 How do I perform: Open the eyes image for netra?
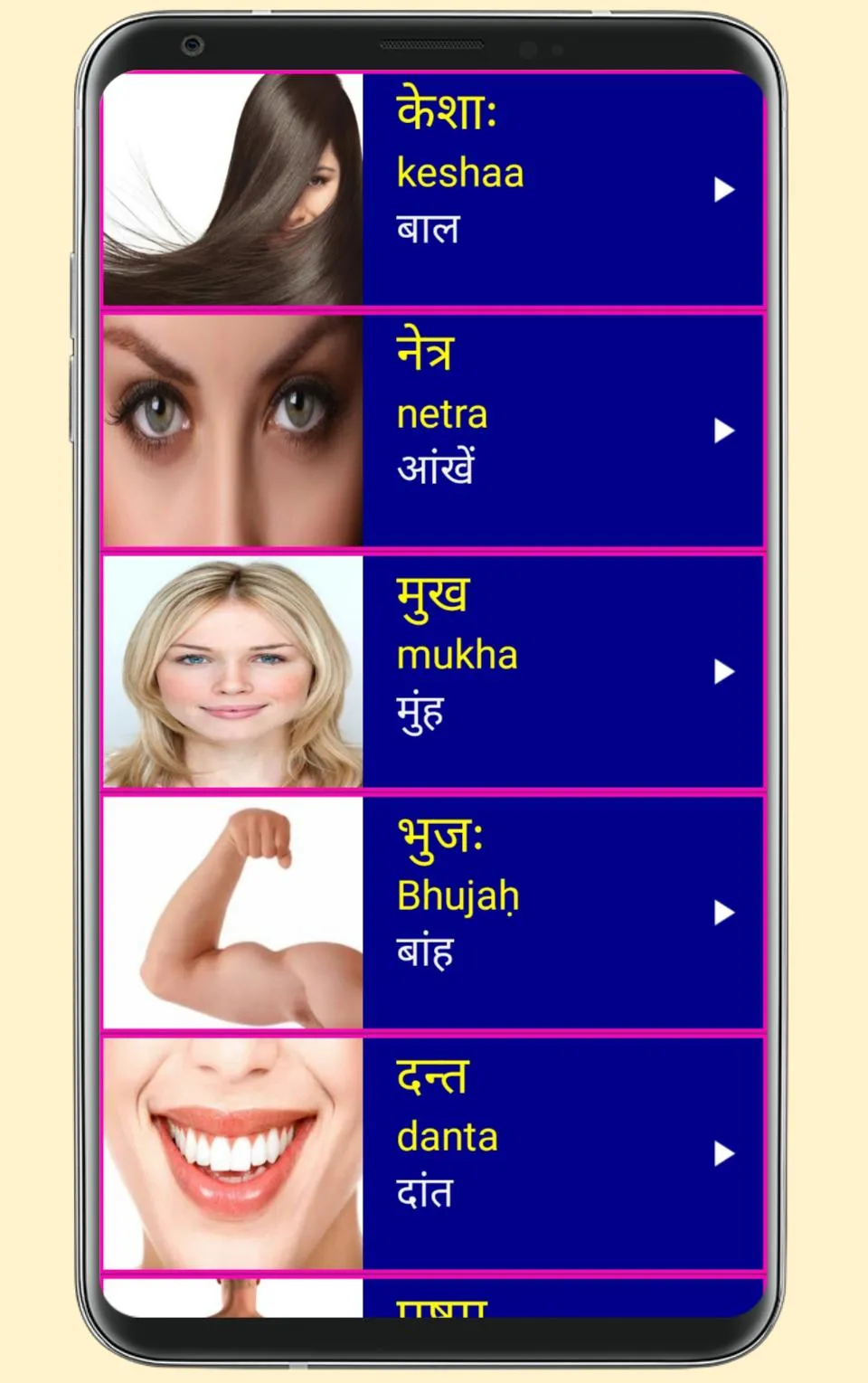[233, 431]
